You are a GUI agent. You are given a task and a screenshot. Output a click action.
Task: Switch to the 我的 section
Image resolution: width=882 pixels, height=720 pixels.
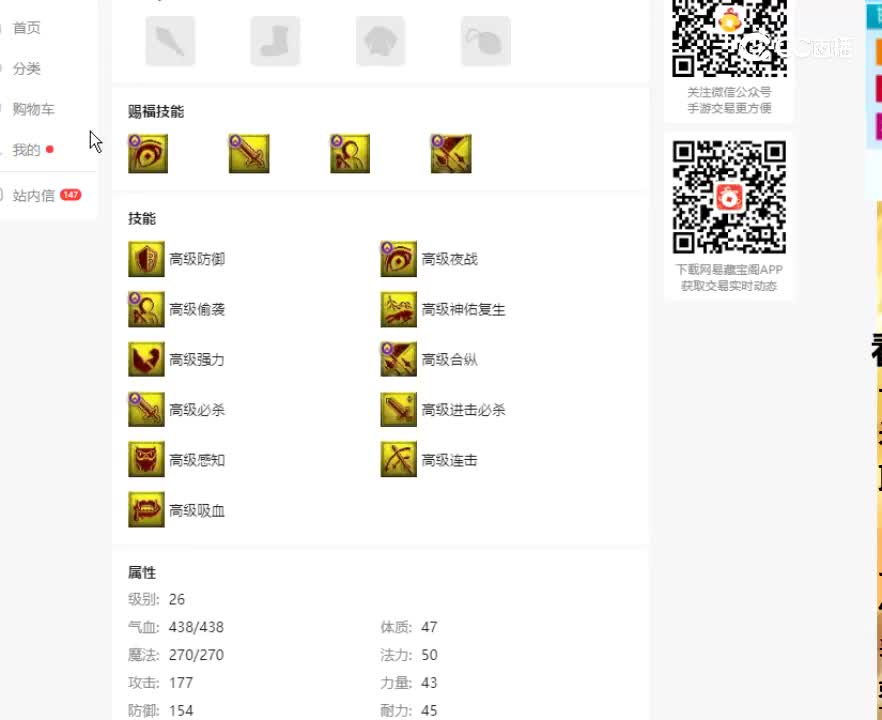(27, 150)
